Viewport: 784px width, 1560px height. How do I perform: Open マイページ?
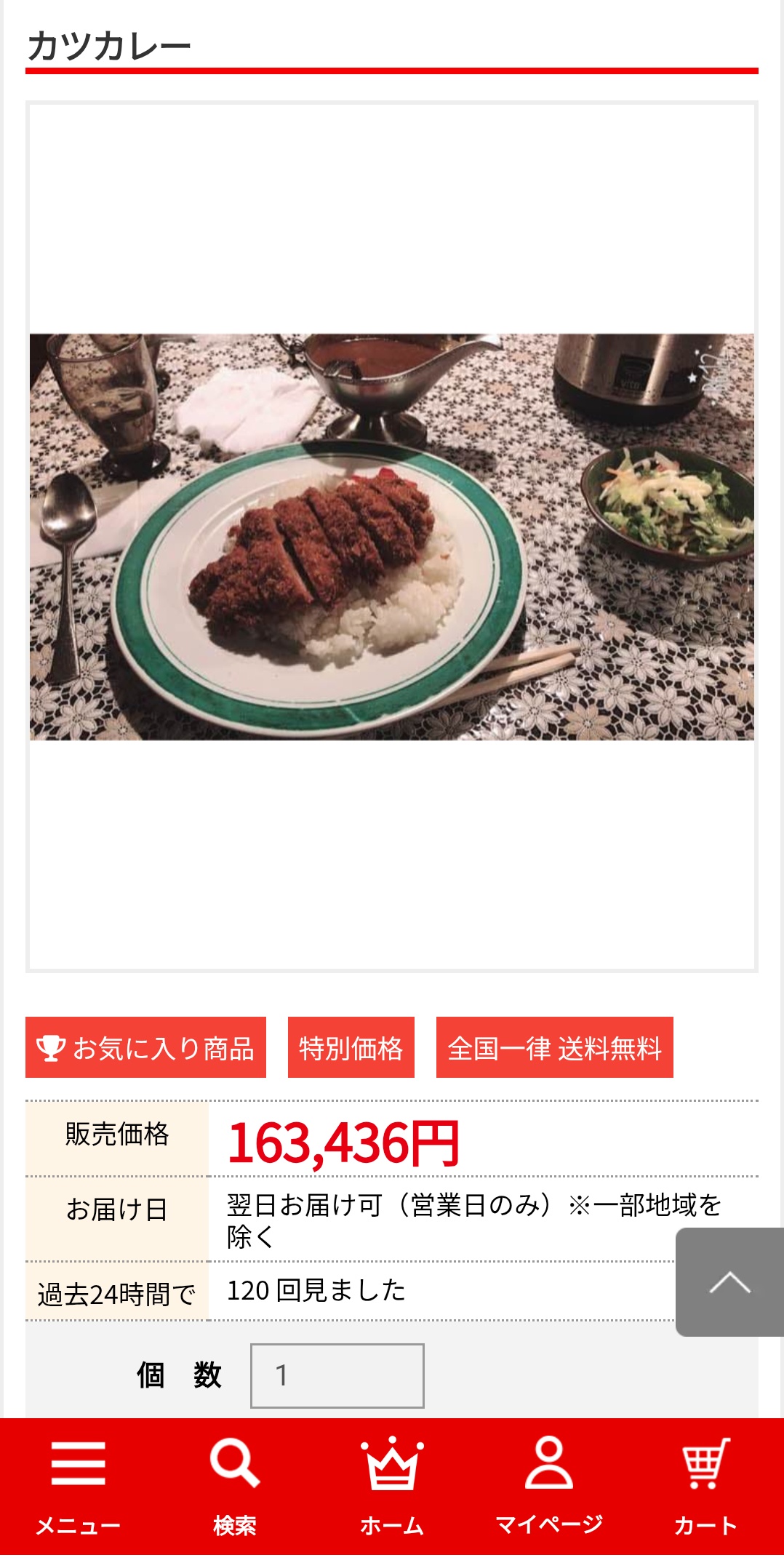[x=549, y=1486]
